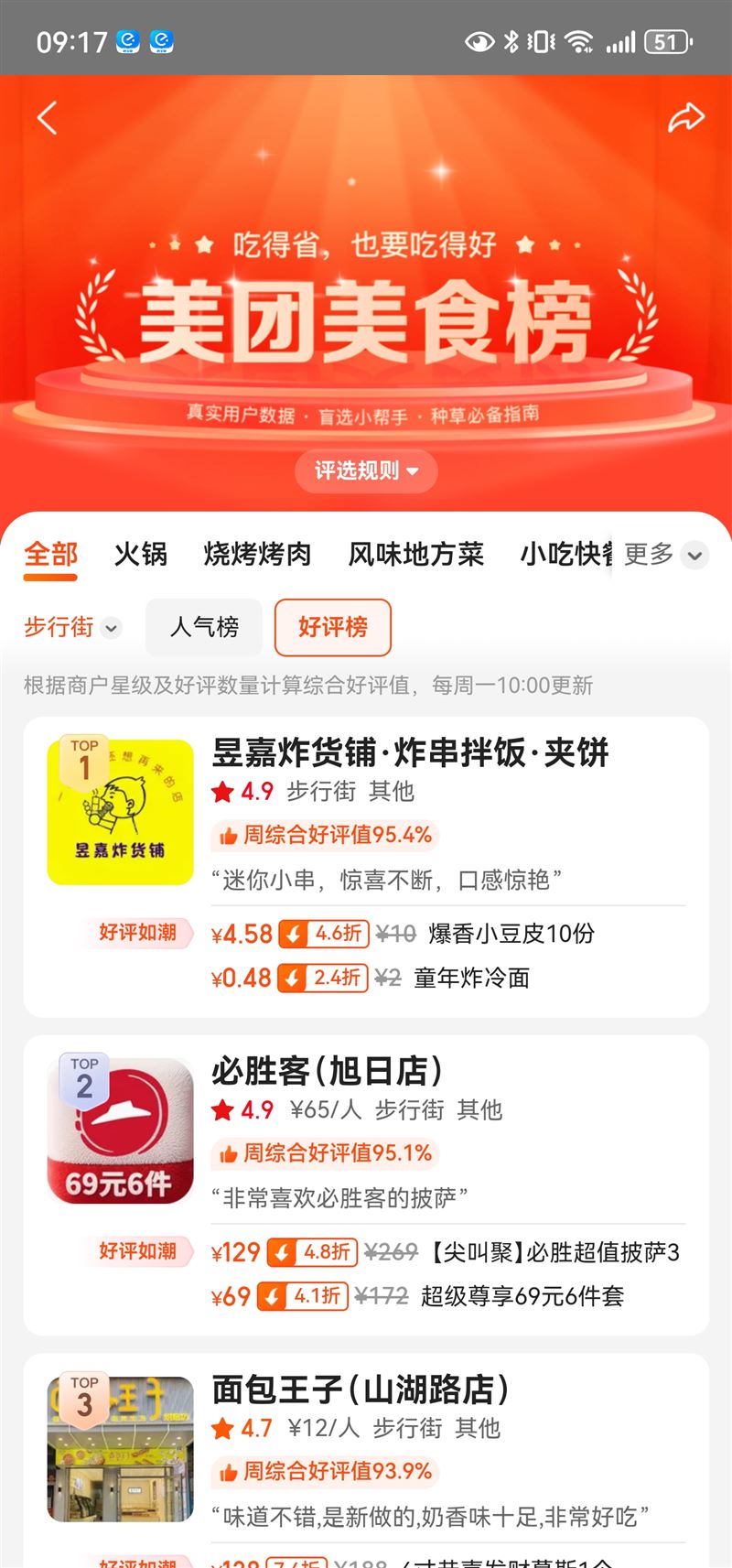Open the 风味地方菜 tab
The image size is (732, 1568).
[415, 554]
